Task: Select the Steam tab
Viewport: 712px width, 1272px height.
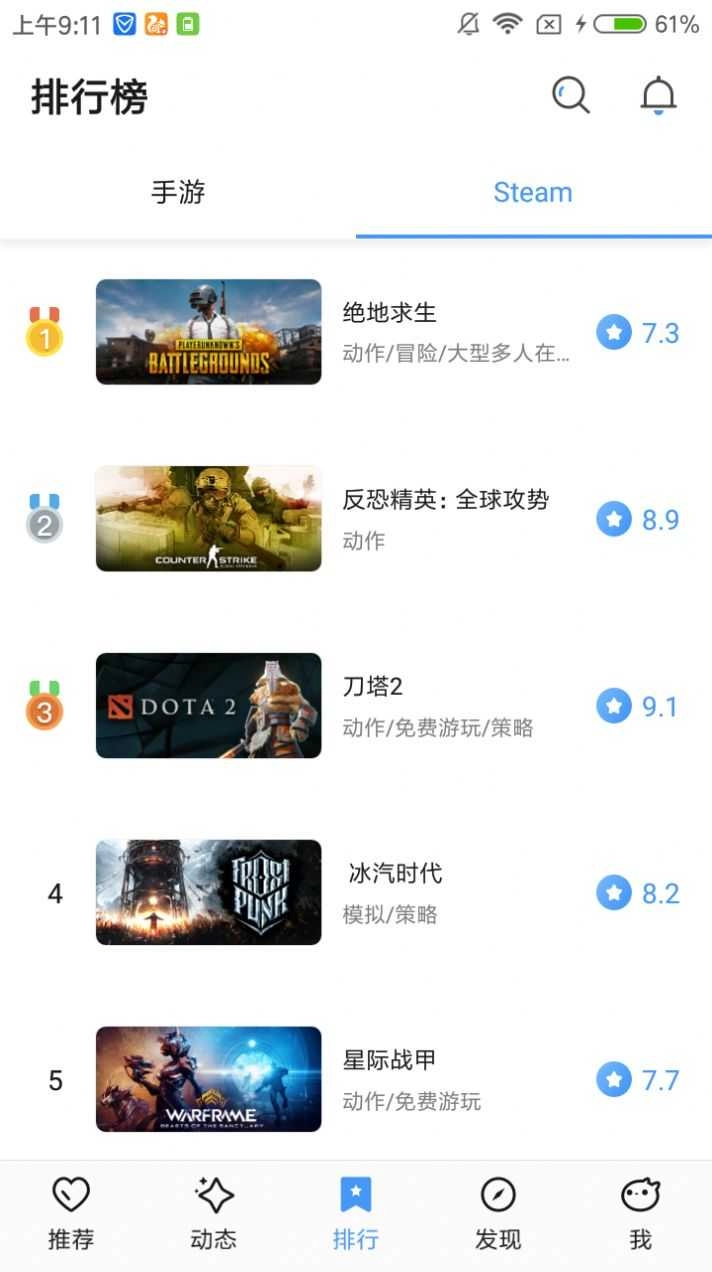Action: coord(533,192)
